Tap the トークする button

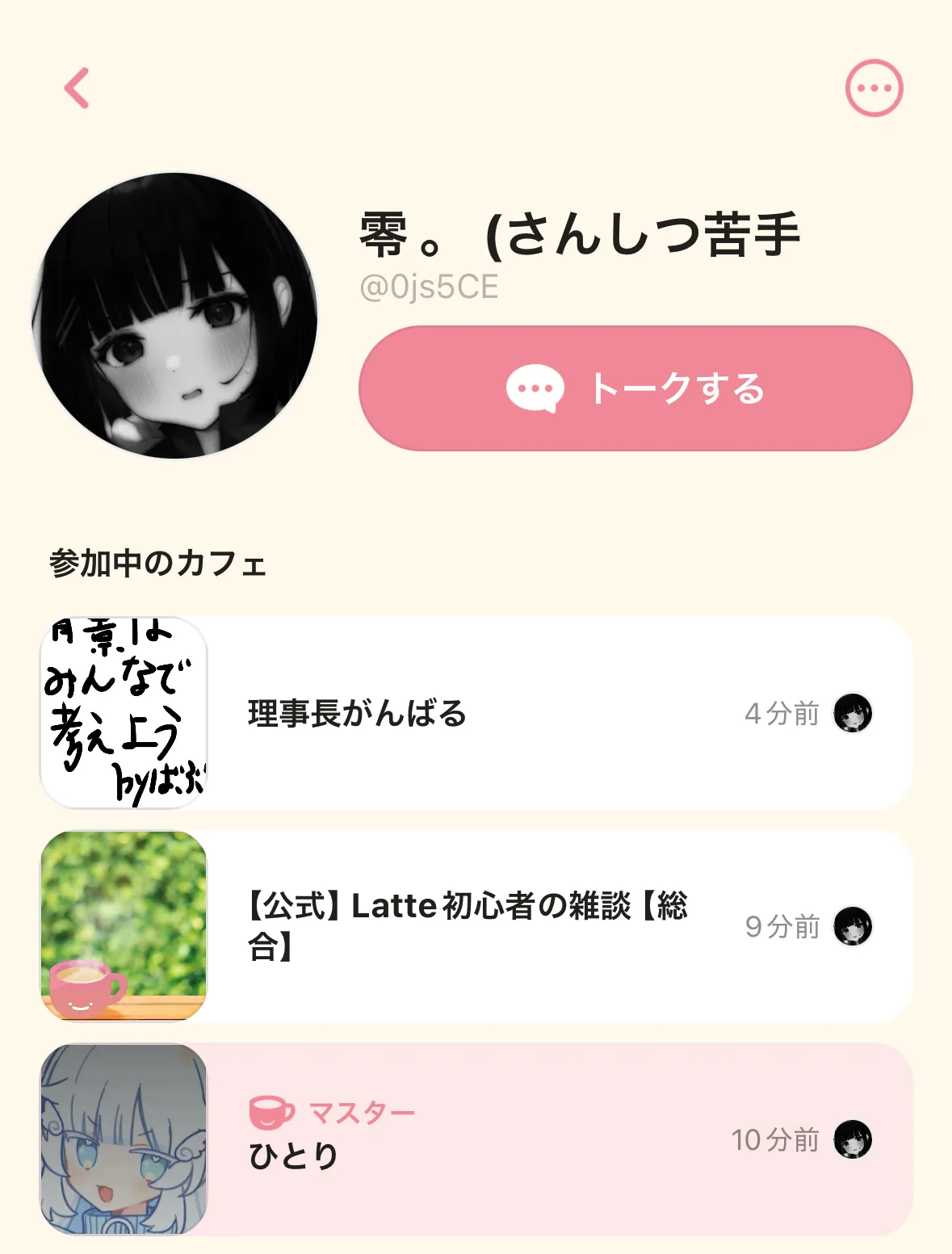tap(635, 388)
